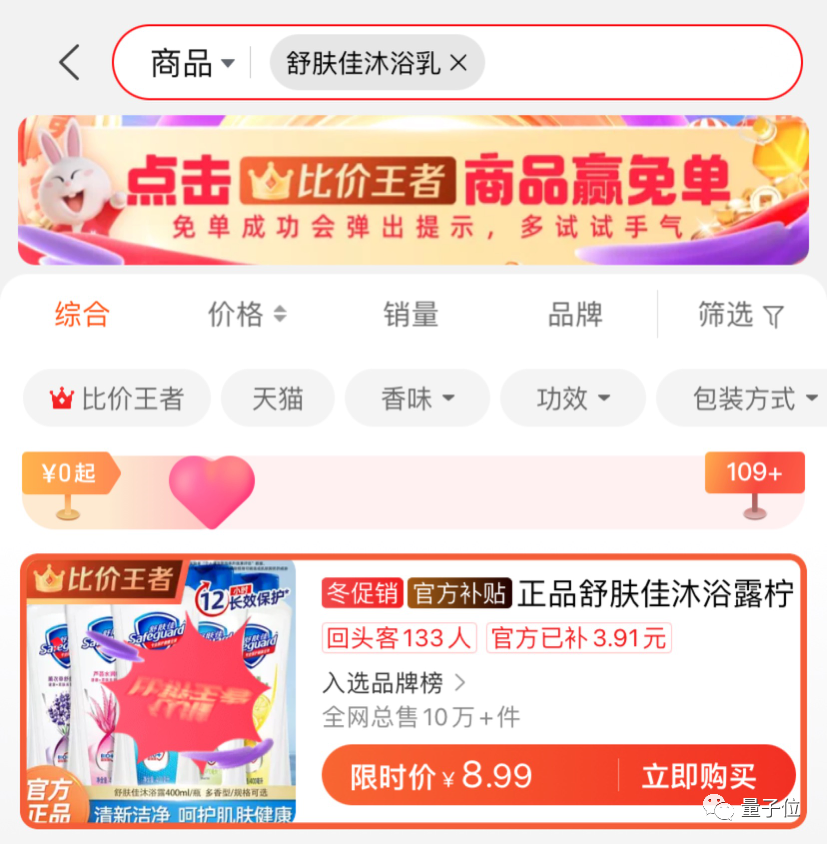The width and height of the screenshot is (827, 844).
Task: Adjust the price range heart slider
Action: click(x=211, y=487)
